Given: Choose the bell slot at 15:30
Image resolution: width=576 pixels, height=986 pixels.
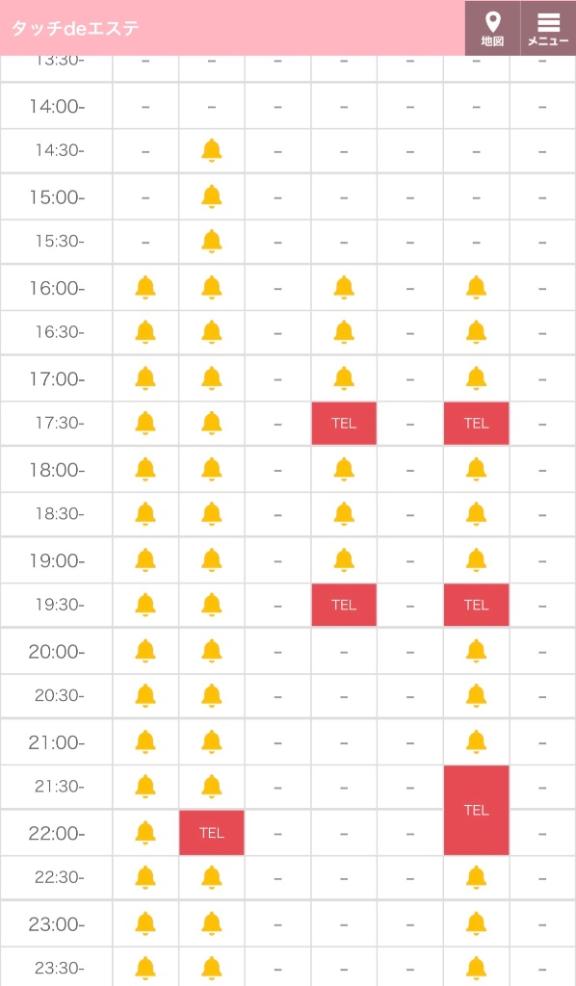Looking at the screenshot, I should pyautogui.click(x=211, y=241).
